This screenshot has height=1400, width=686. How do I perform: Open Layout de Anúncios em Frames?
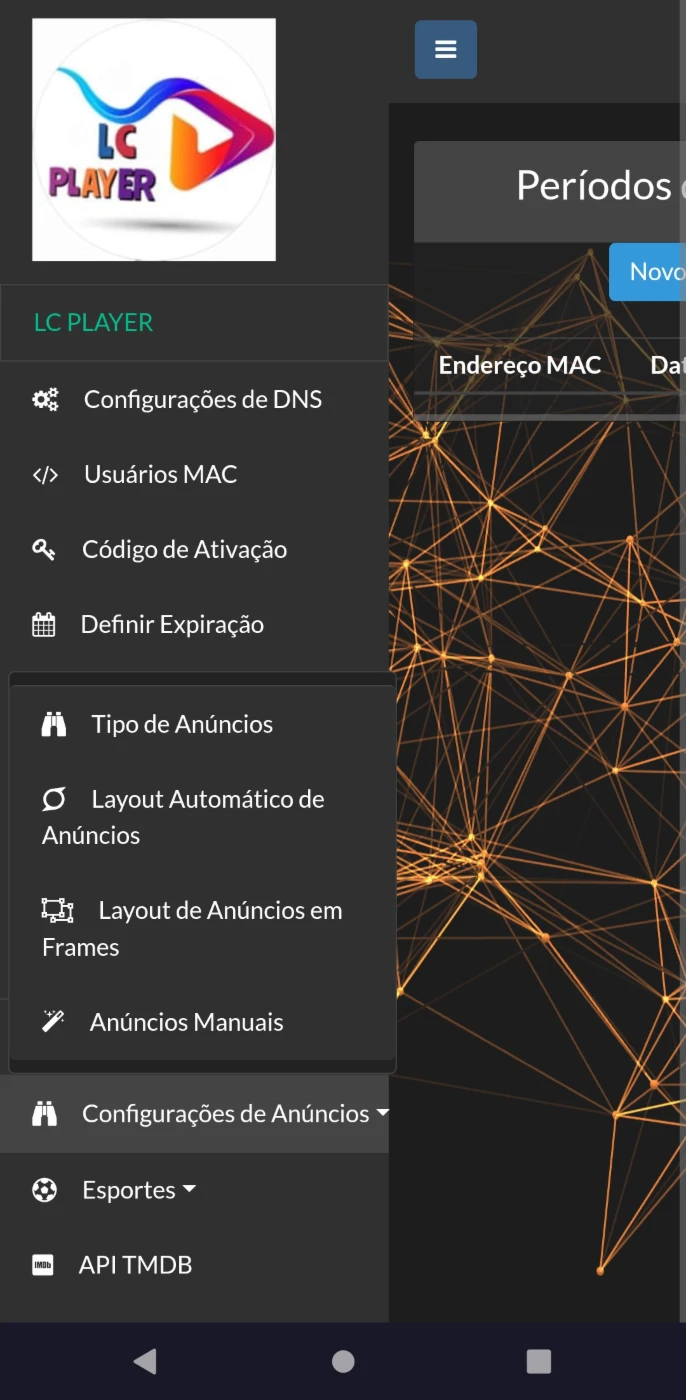pos(203,928)
